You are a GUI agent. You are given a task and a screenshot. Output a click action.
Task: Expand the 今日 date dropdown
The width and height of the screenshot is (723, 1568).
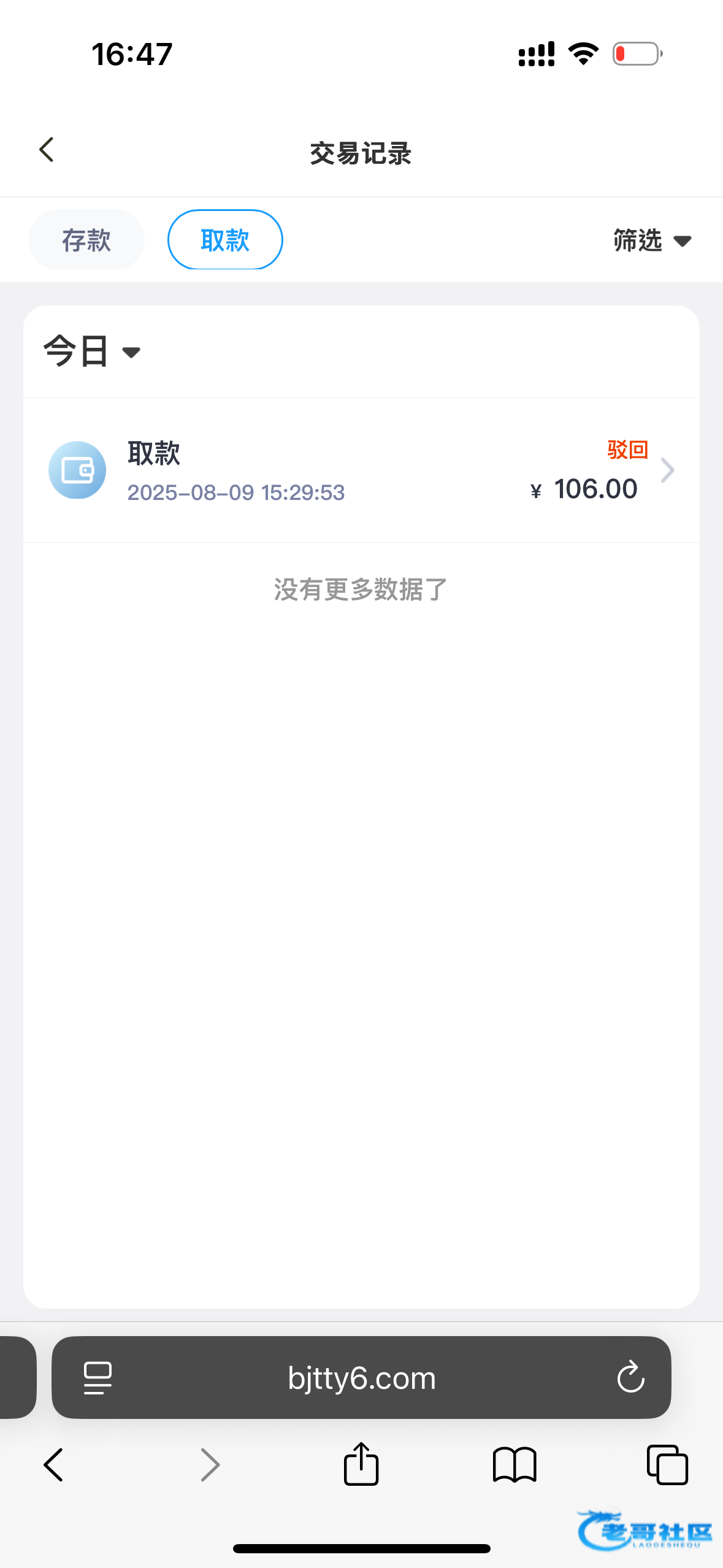(92, 352)
